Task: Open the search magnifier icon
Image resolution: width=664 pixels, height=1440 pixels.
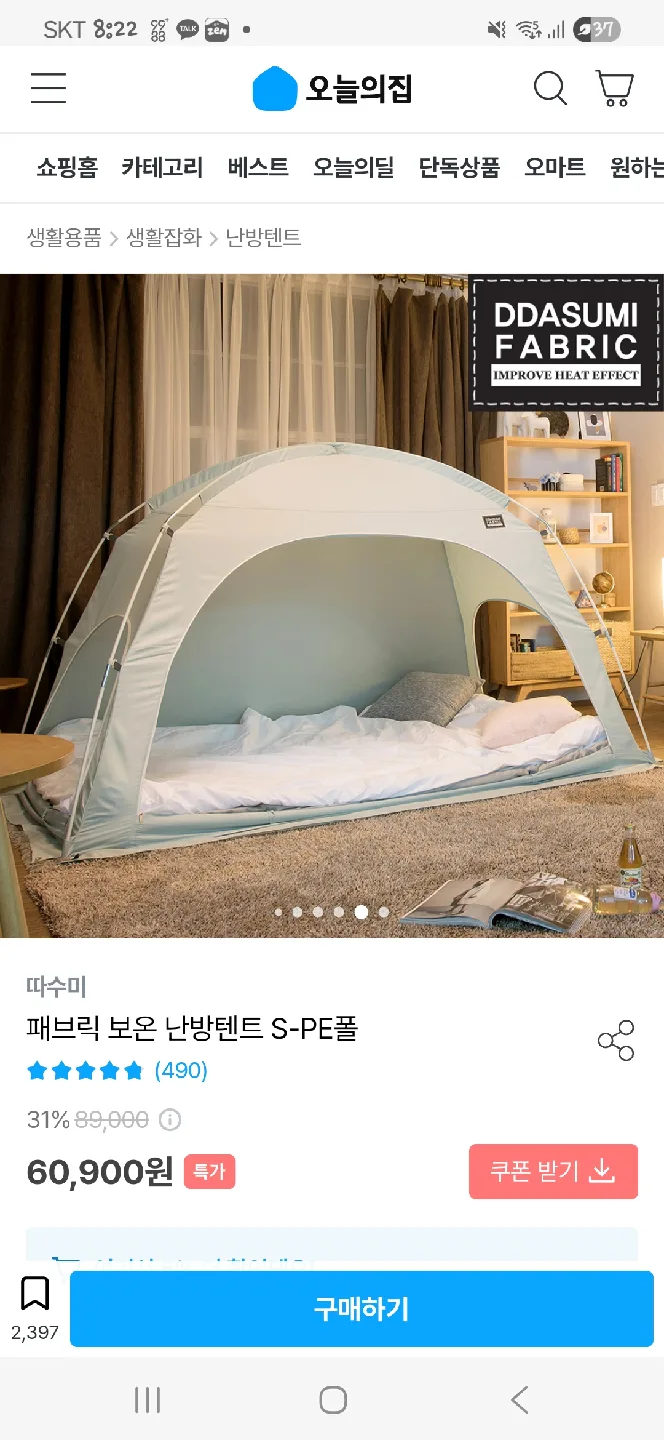Action: click(549, 89)
